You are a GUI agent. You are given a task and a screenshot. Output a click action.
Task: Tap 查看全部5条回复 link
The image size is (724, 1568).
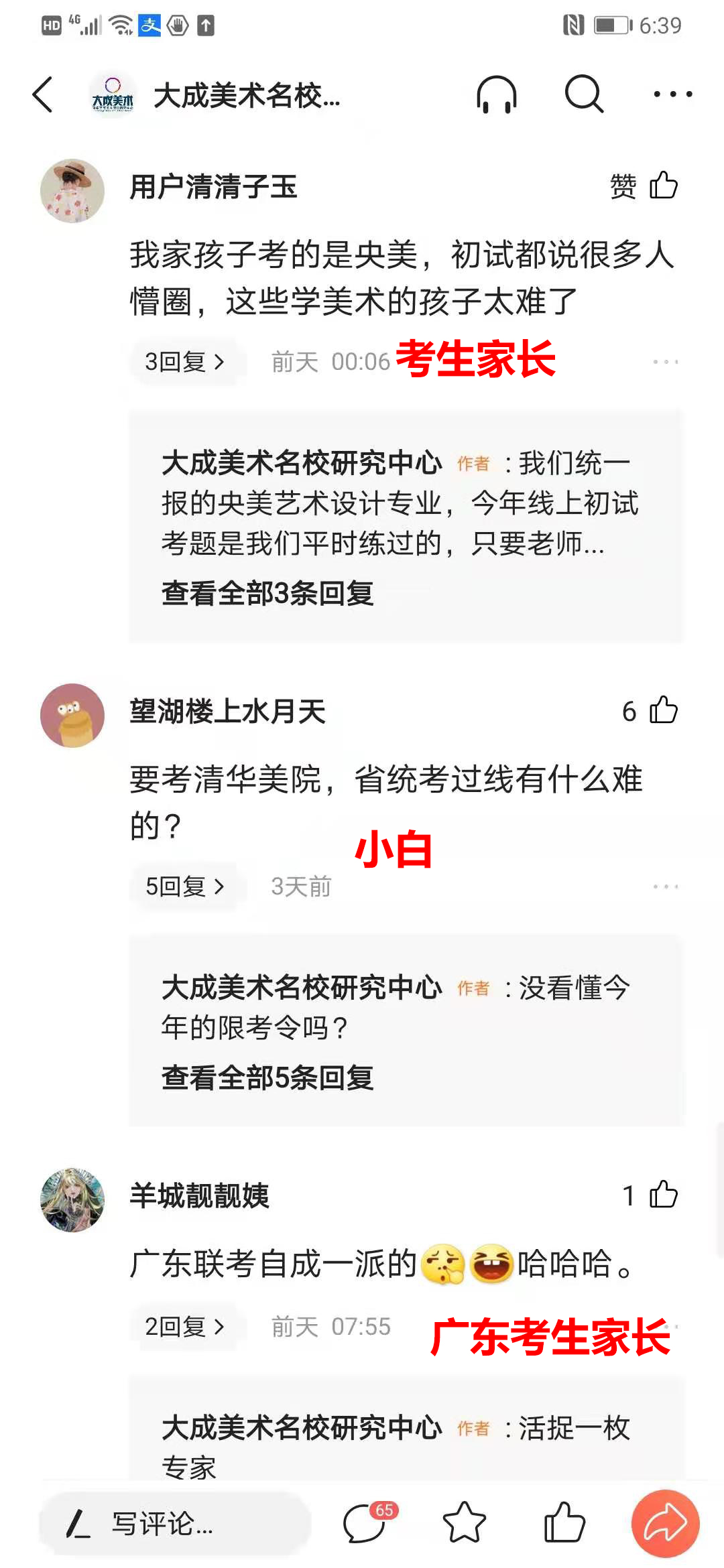click(267, 1077)
